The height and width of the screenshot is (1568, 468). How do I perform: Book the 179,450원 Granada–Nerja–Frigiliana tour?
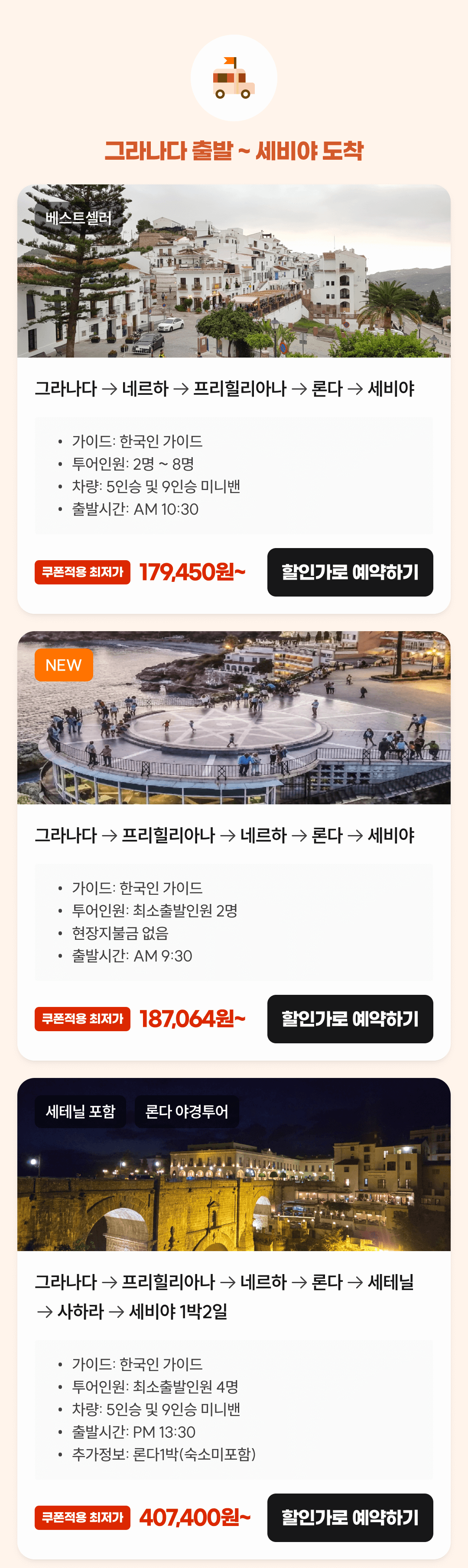pos(350,572)
